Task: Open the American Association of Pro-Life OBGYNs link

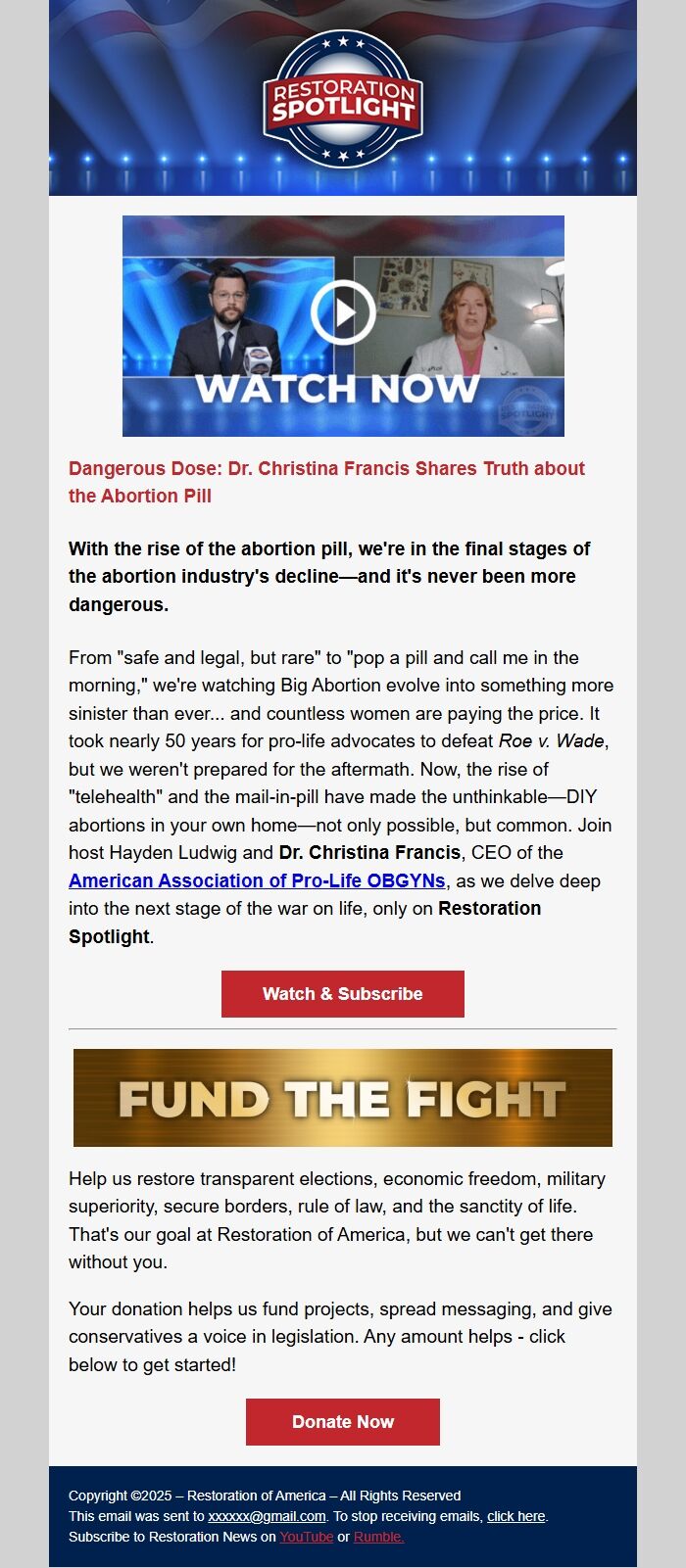Action: pos(257,880)
